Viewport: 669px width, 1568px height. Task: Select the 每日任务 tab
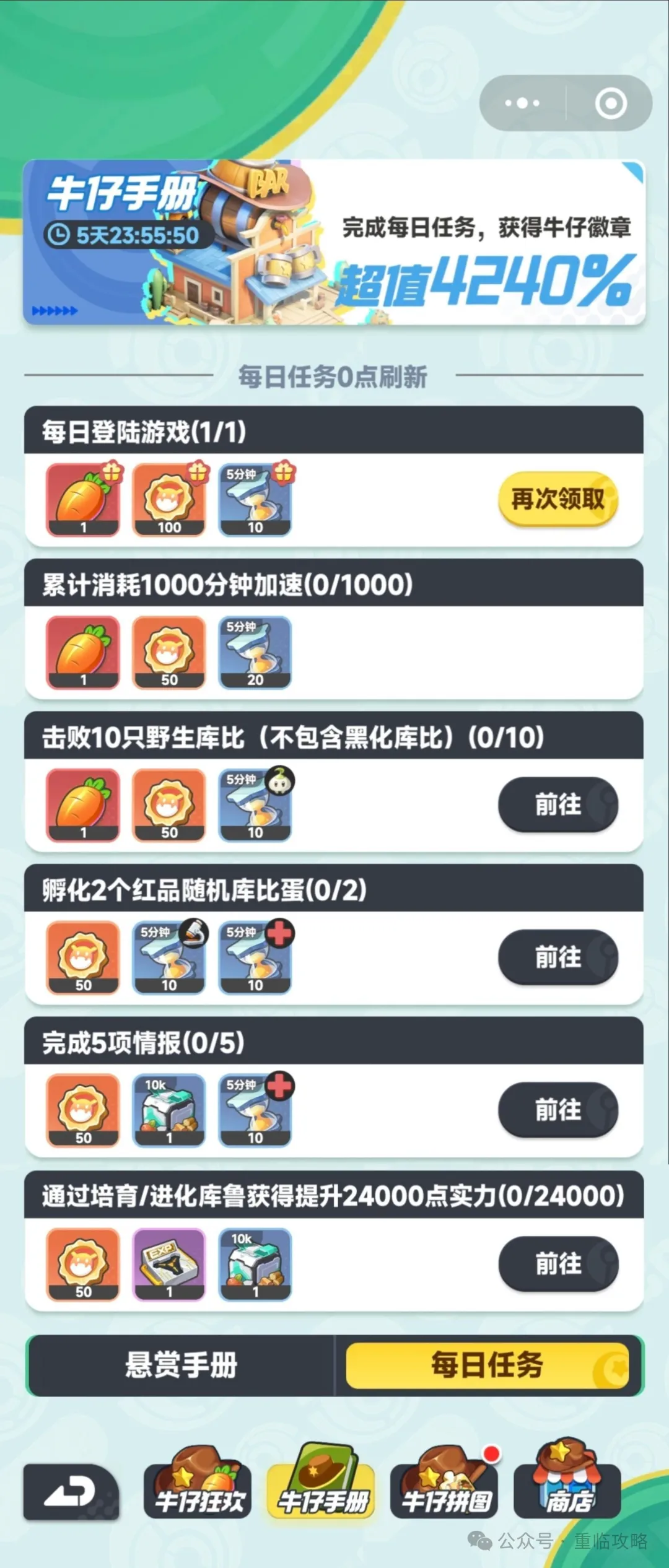tap(488, 1365)
